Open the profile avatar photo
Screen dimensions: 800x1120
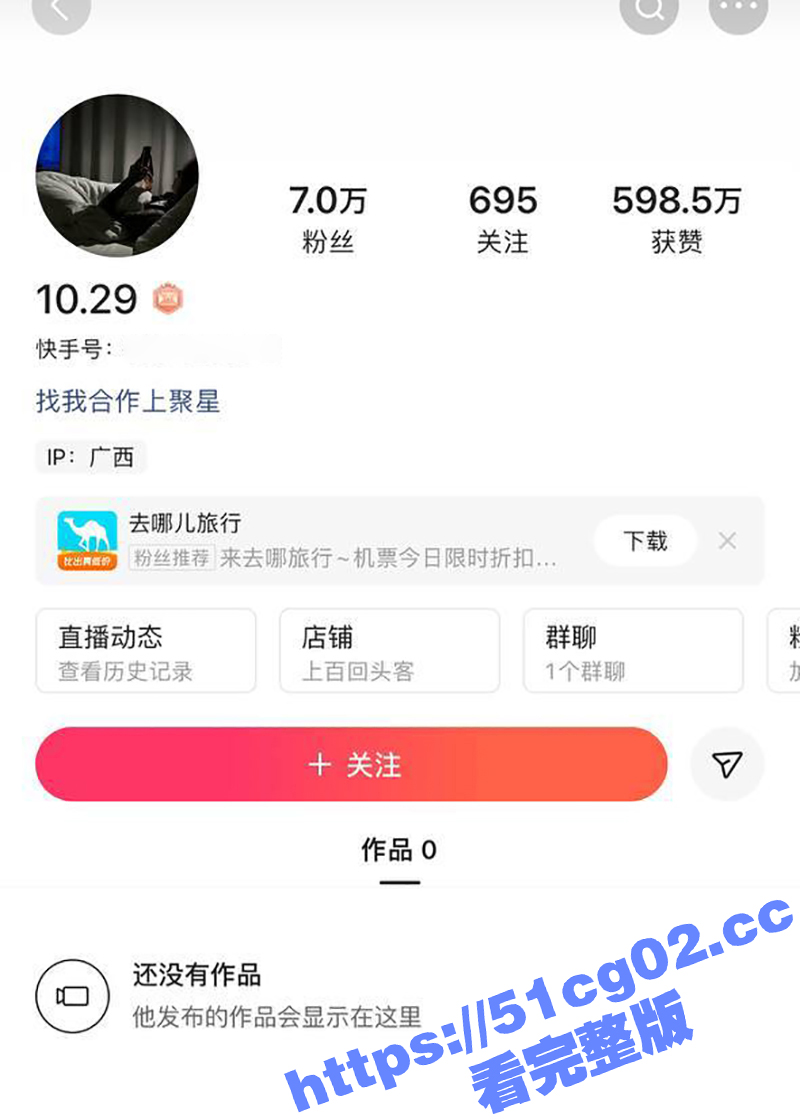[x=117, y=175]
